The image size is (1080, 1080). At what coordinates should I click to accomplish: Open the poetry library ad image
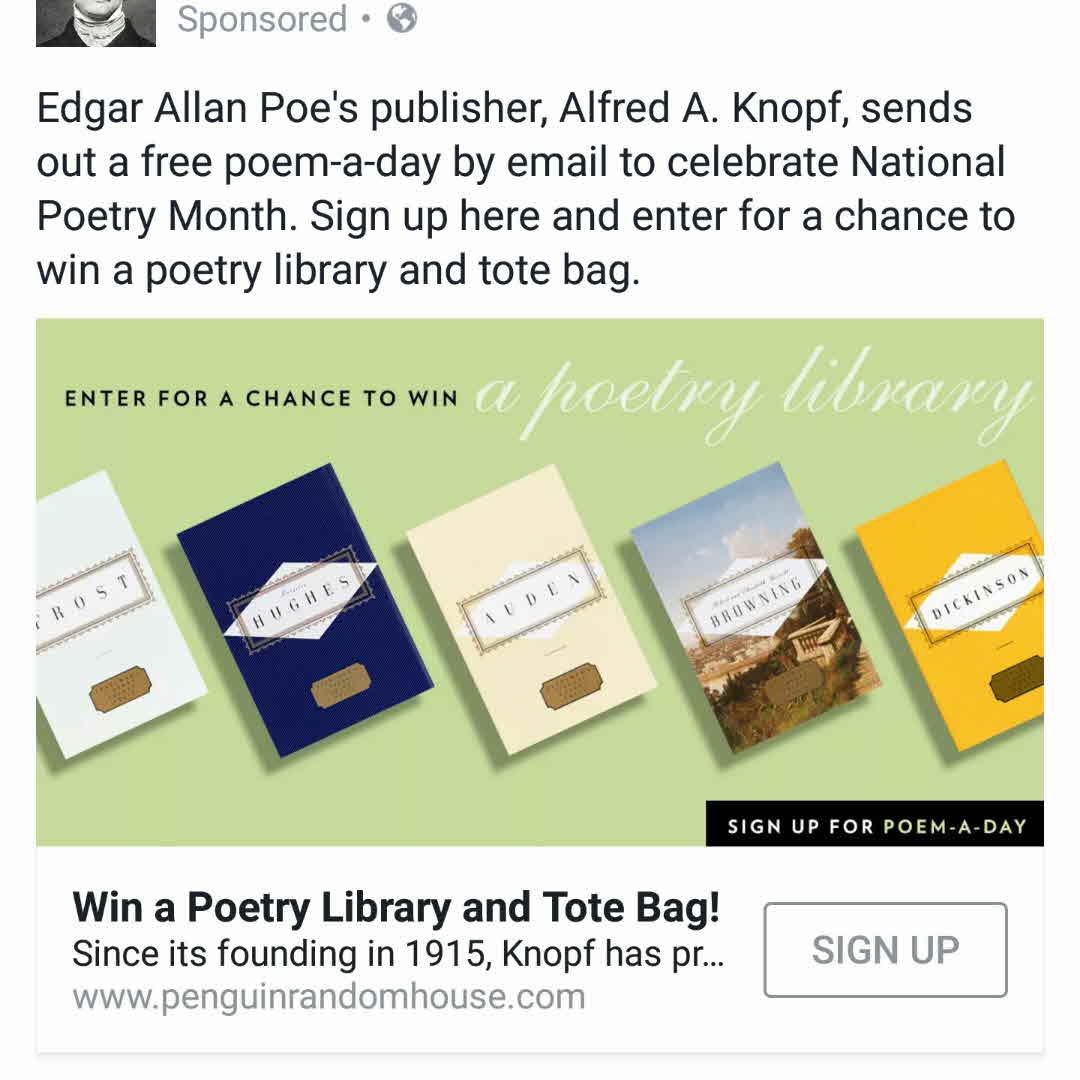540,582
